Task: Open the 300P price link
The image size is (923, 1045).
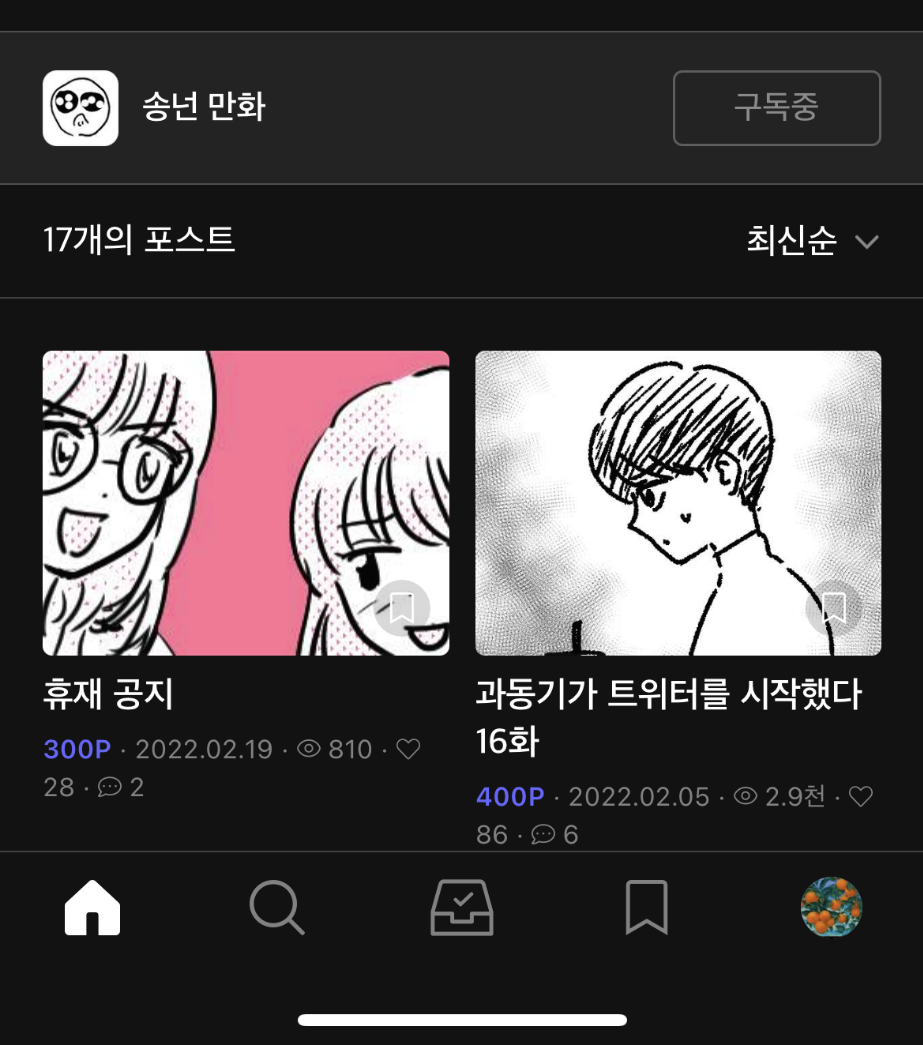Action: click(76, 749)
